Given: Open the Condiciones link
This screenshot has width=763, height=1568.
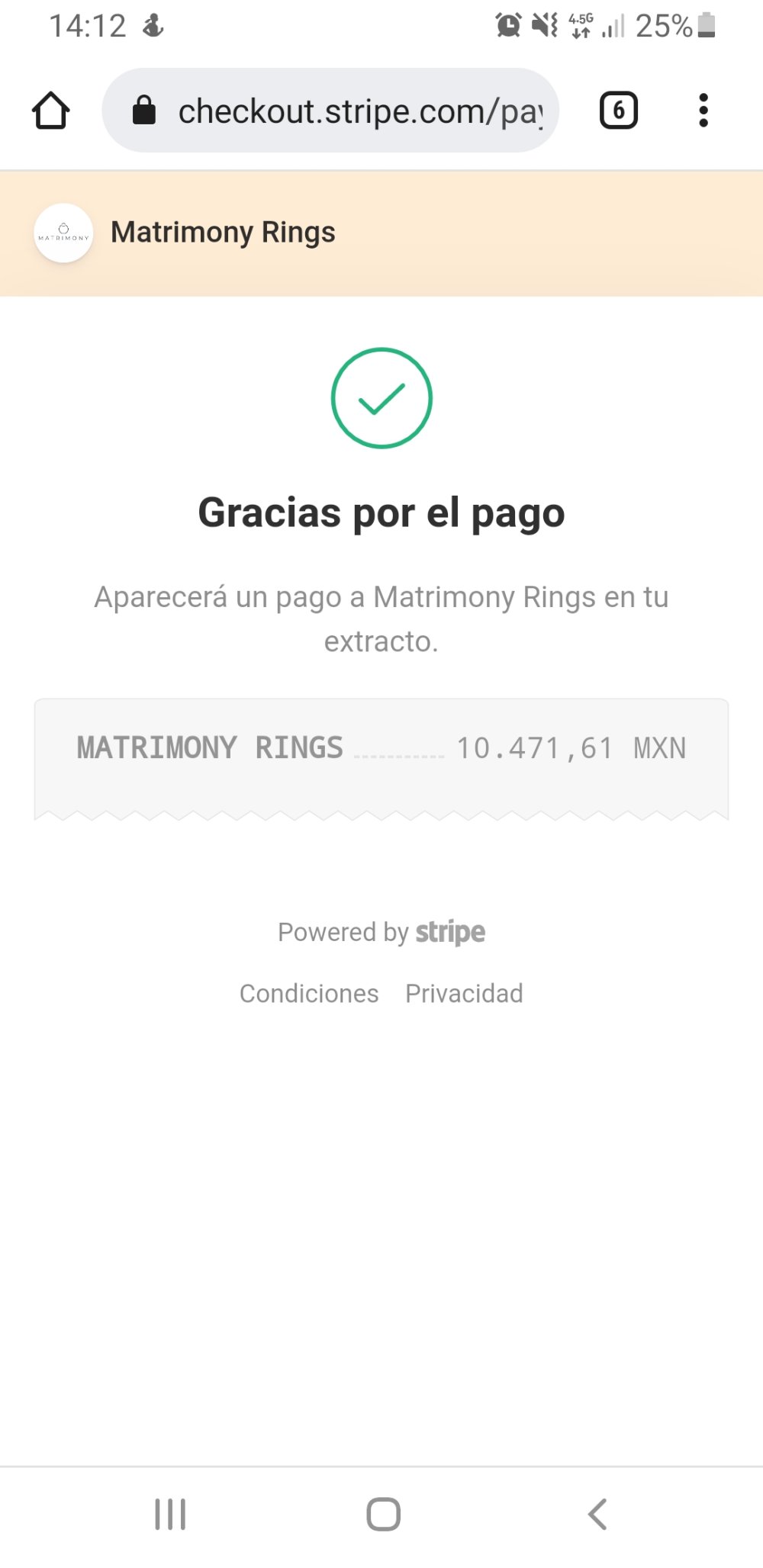Looking at the screenshot, I should 309,993.
